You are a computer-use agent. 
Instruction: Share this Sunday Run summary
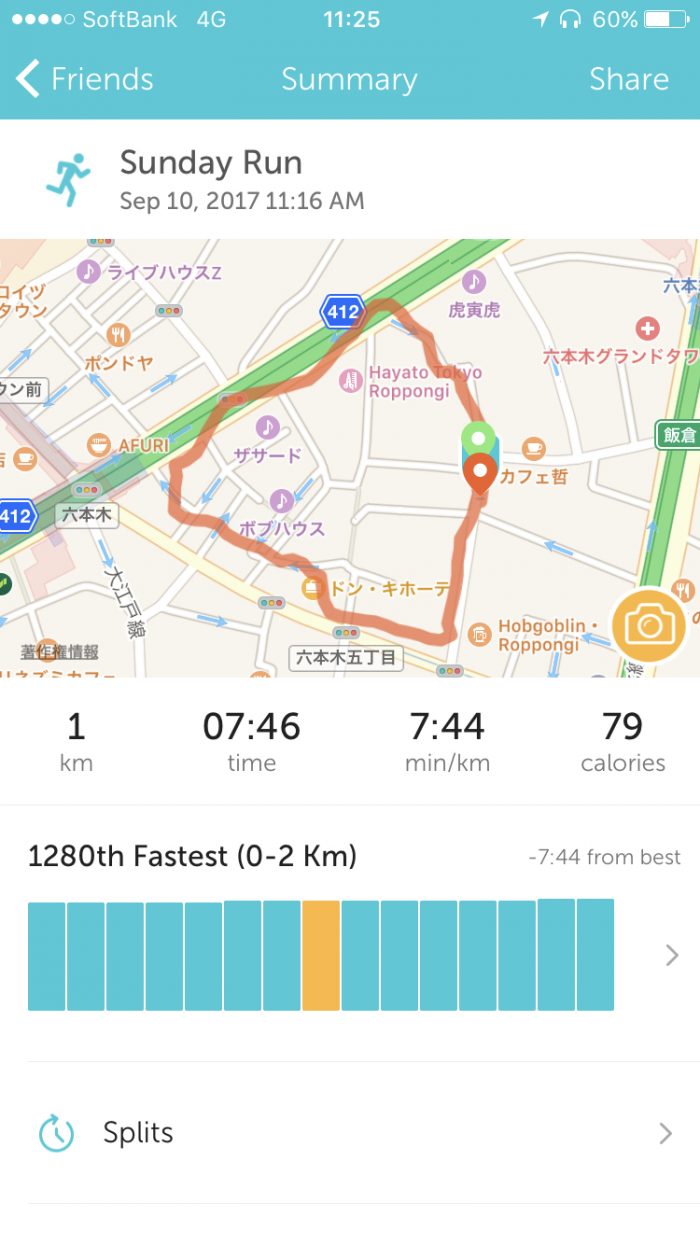point(628,79)
